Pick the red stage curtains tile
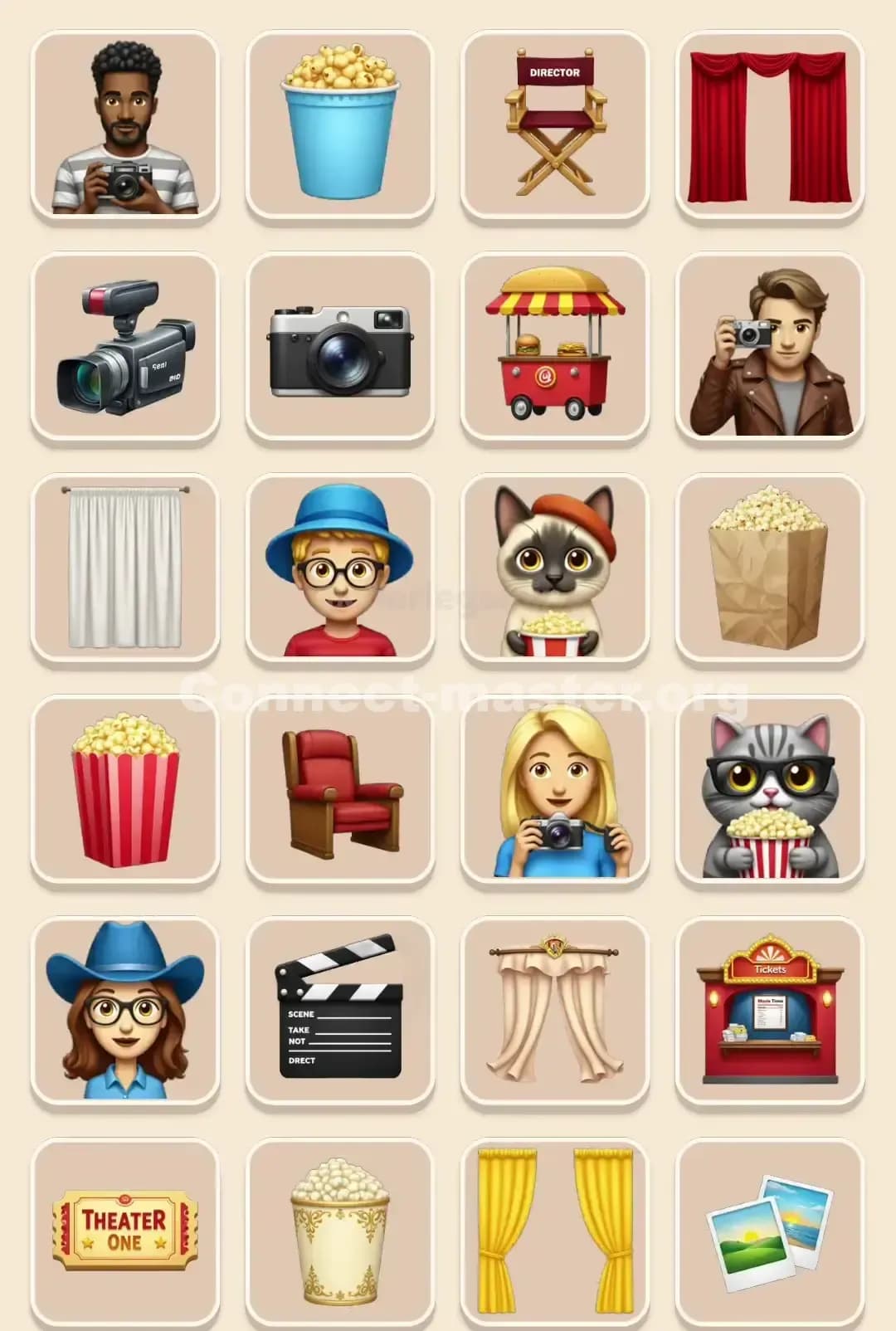Screen dimensions: 896x1331 click(x=769, y=125)
